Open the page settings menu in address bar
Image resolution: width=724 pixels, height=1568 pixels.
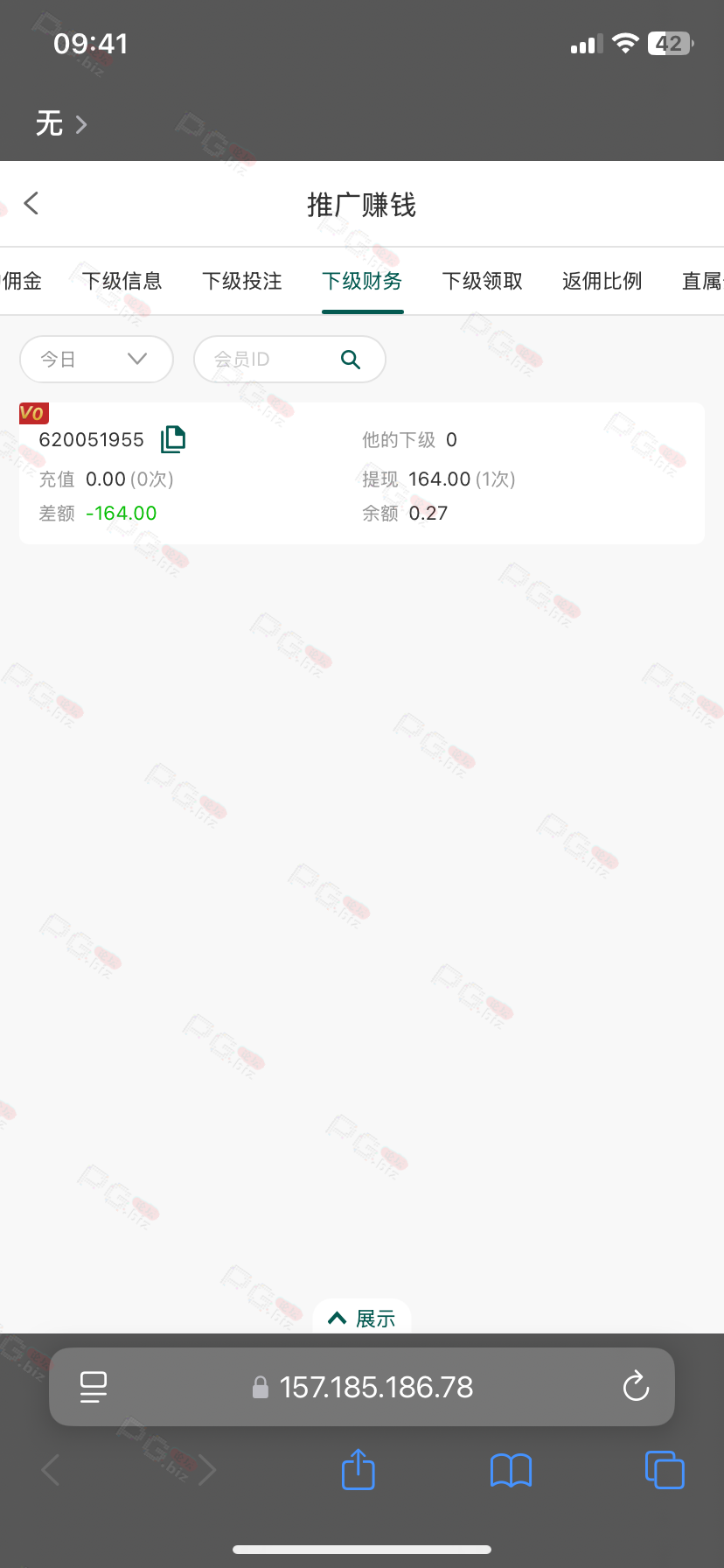(x=94, y=1387)
